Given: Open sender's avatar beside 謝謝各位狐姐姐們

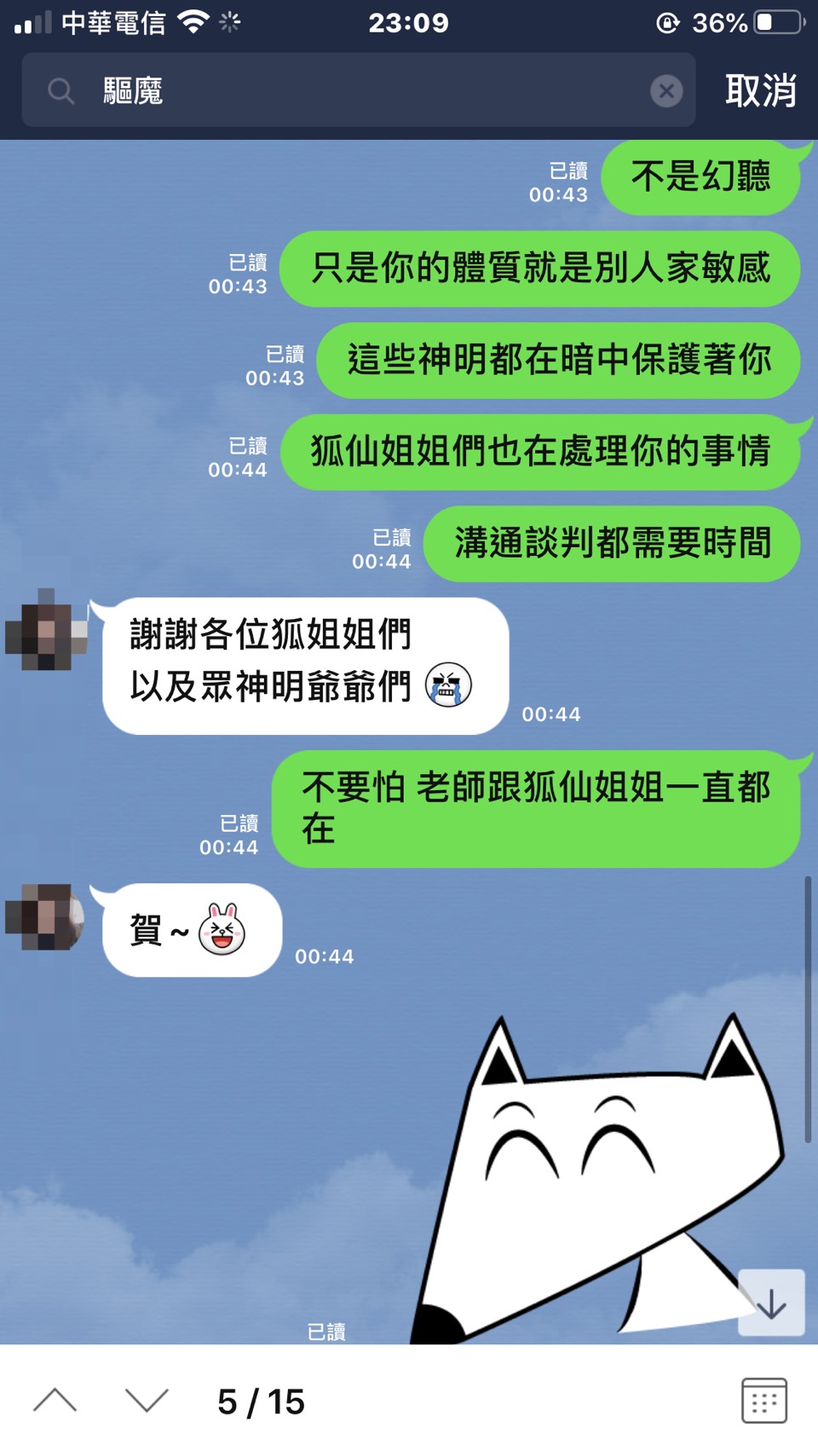Looking at the screenshot, I should pyautogui.click(x=46, y=631).
